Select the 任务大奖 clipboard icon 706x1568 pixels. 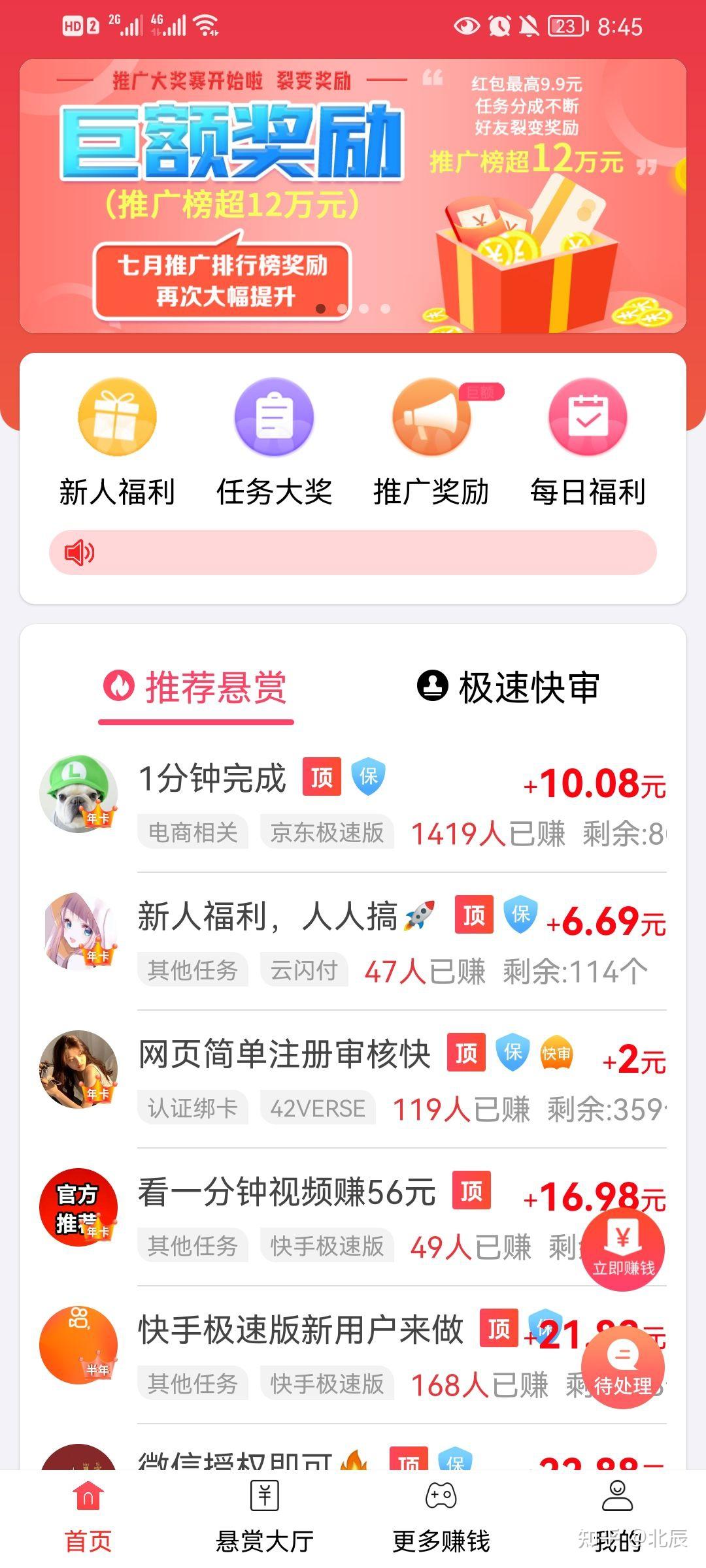tap(275, 418)
